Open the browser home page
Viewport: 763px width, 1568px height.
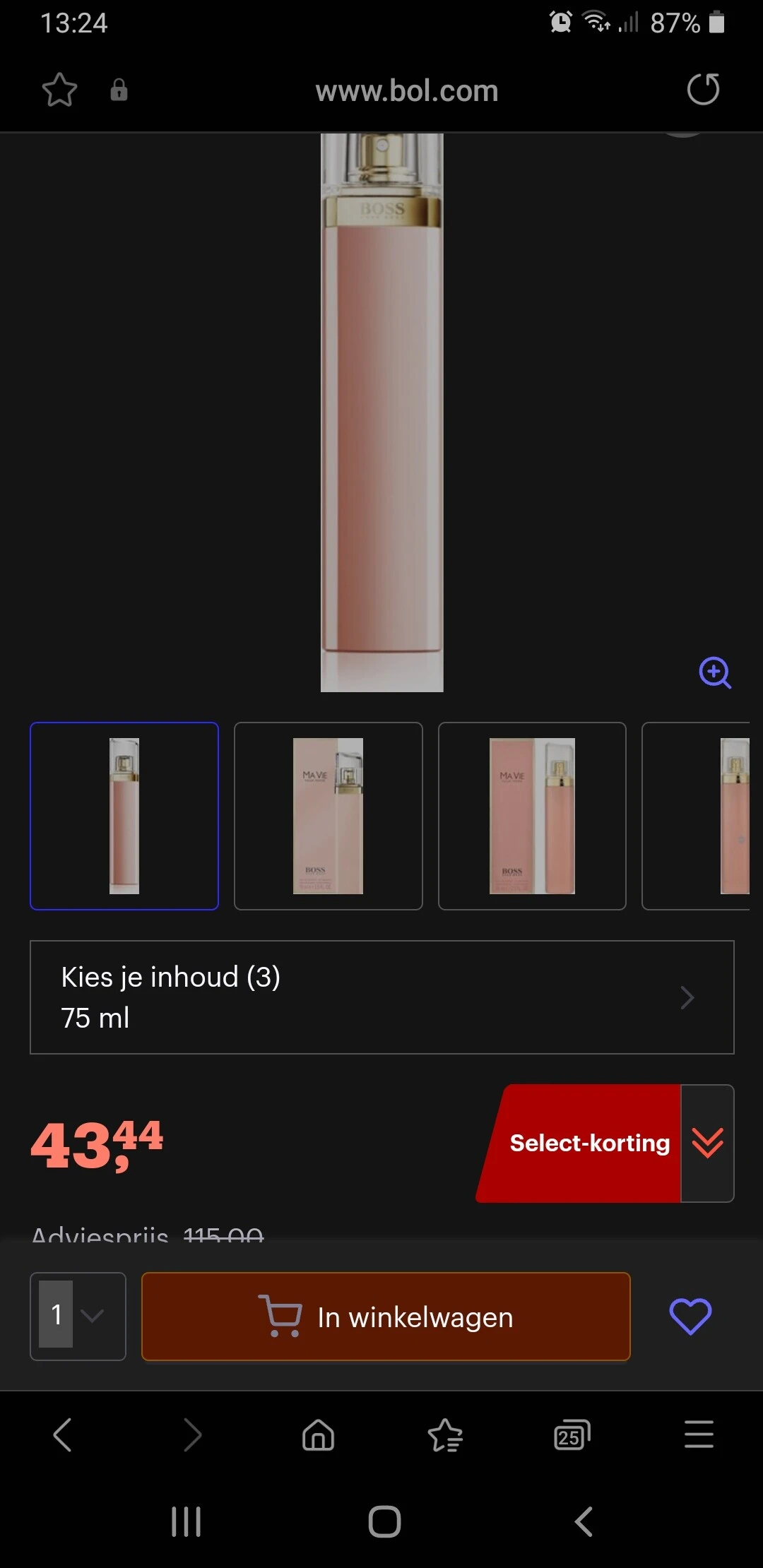(x=318, y=1435)
